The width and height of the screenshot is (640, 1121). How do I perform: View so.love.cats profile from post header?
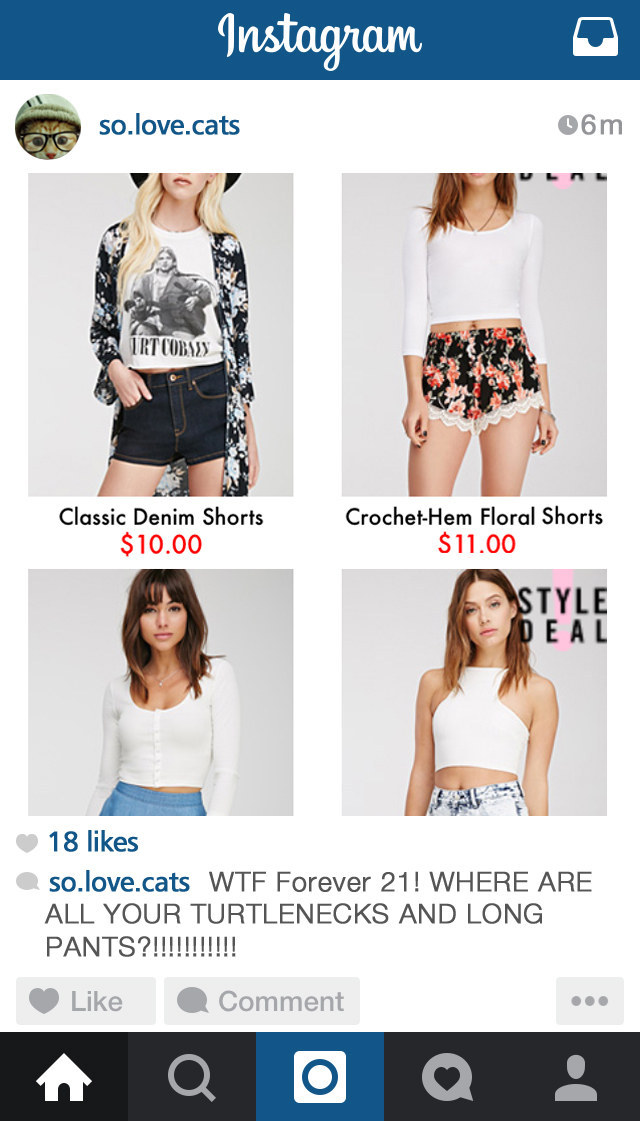point(169,126)
